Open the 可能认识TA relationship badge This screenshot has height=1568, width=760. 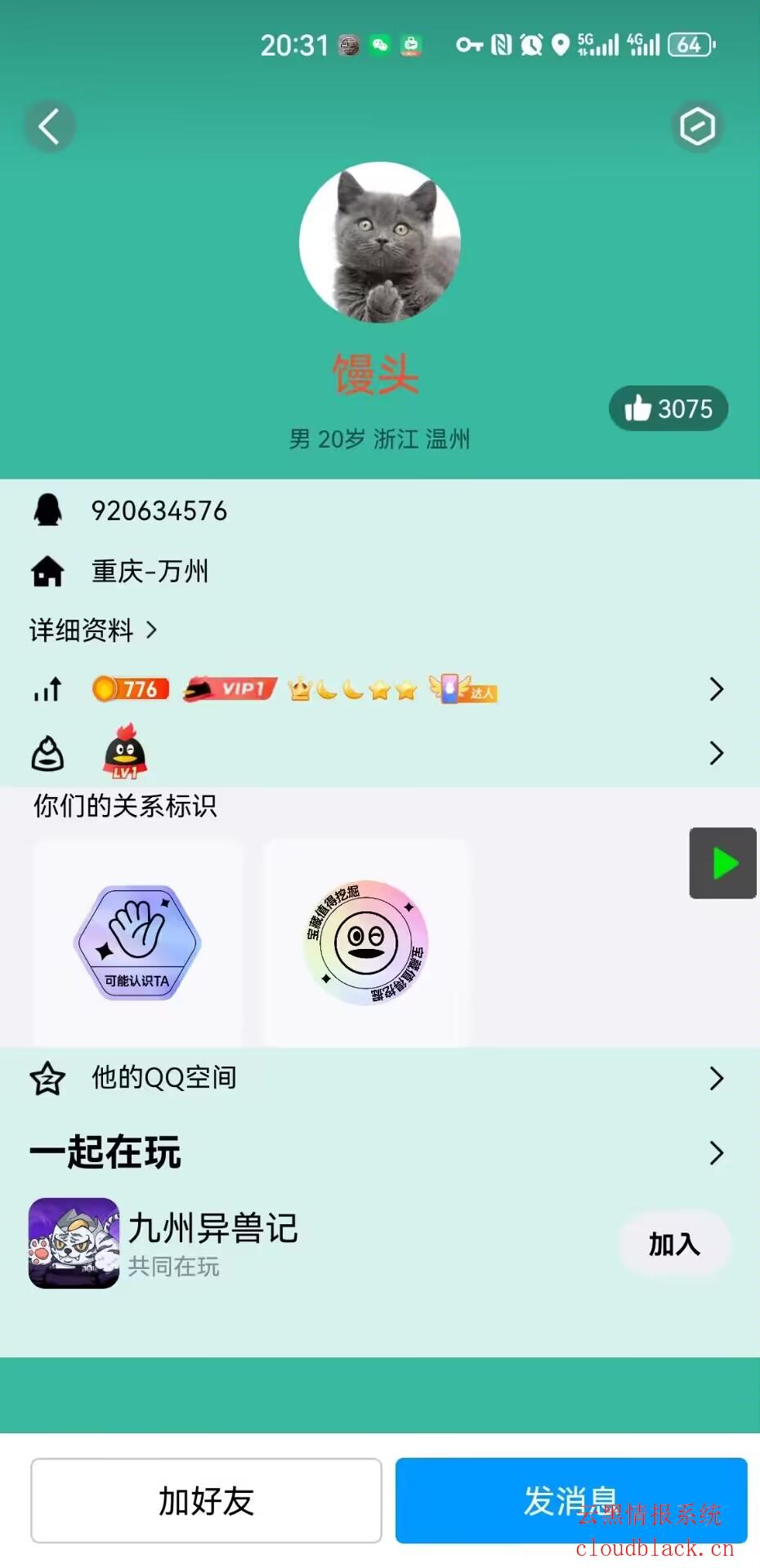coord(137,943)
